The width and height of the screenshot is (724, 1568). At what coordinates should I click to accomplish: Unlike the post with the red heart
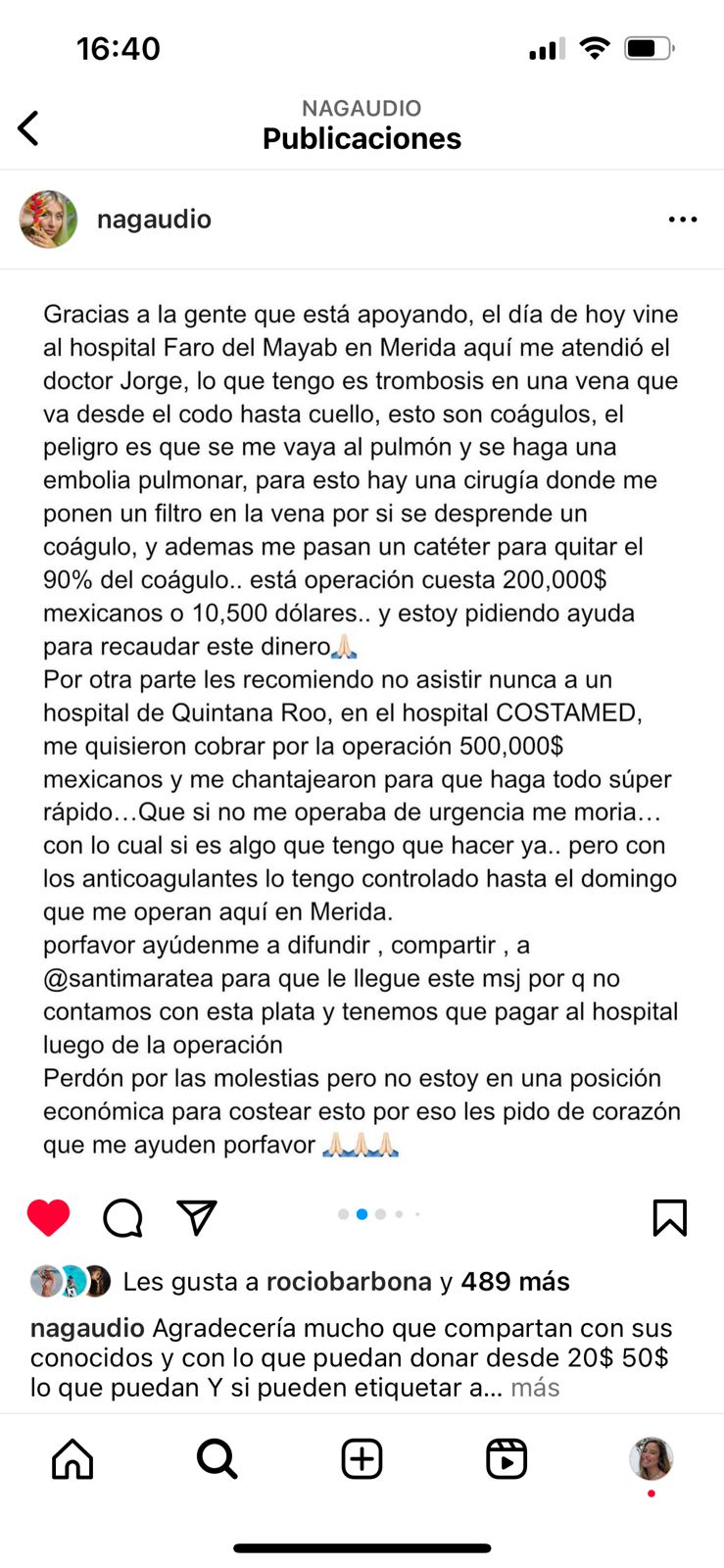coord(48,1217)
